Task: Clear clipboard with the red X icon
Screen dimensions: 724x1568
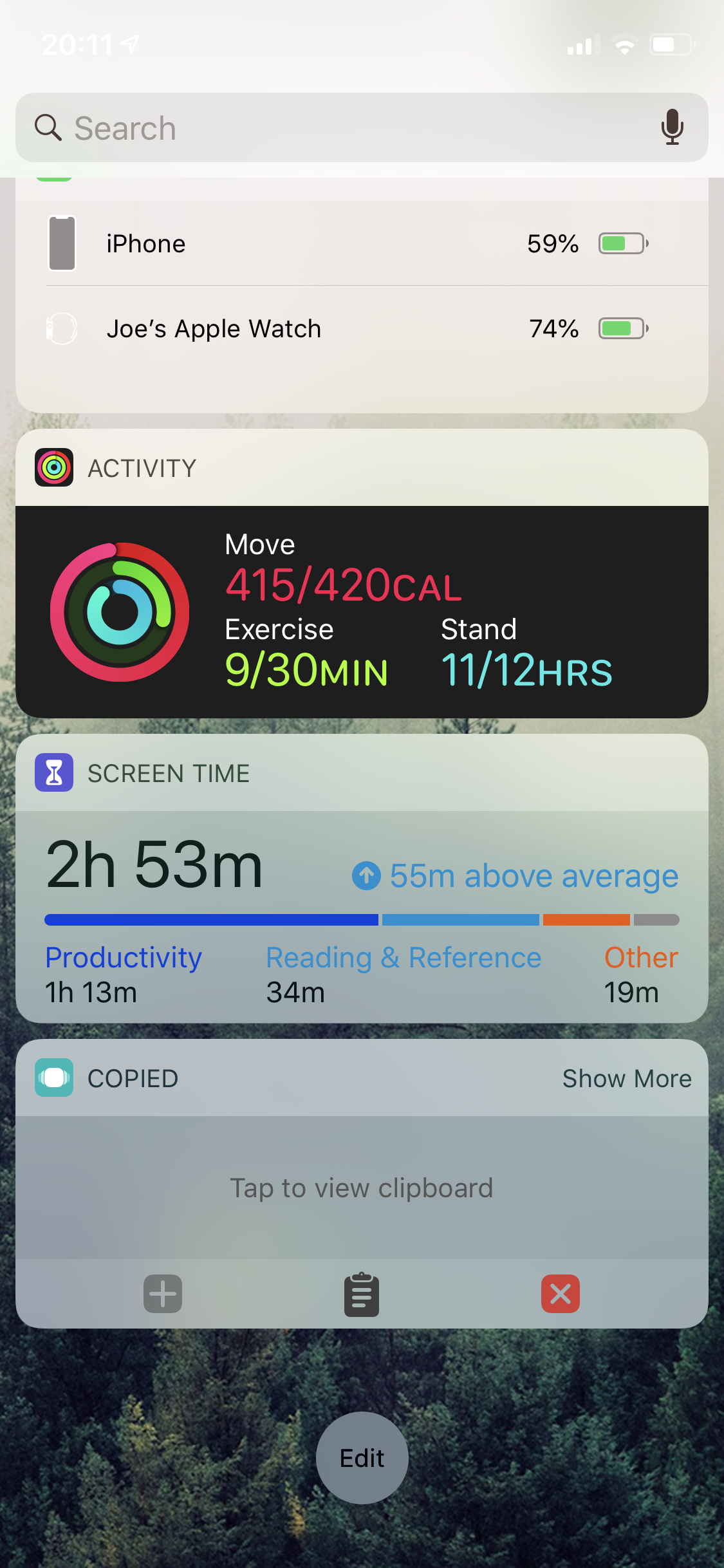Action: 561,1293
